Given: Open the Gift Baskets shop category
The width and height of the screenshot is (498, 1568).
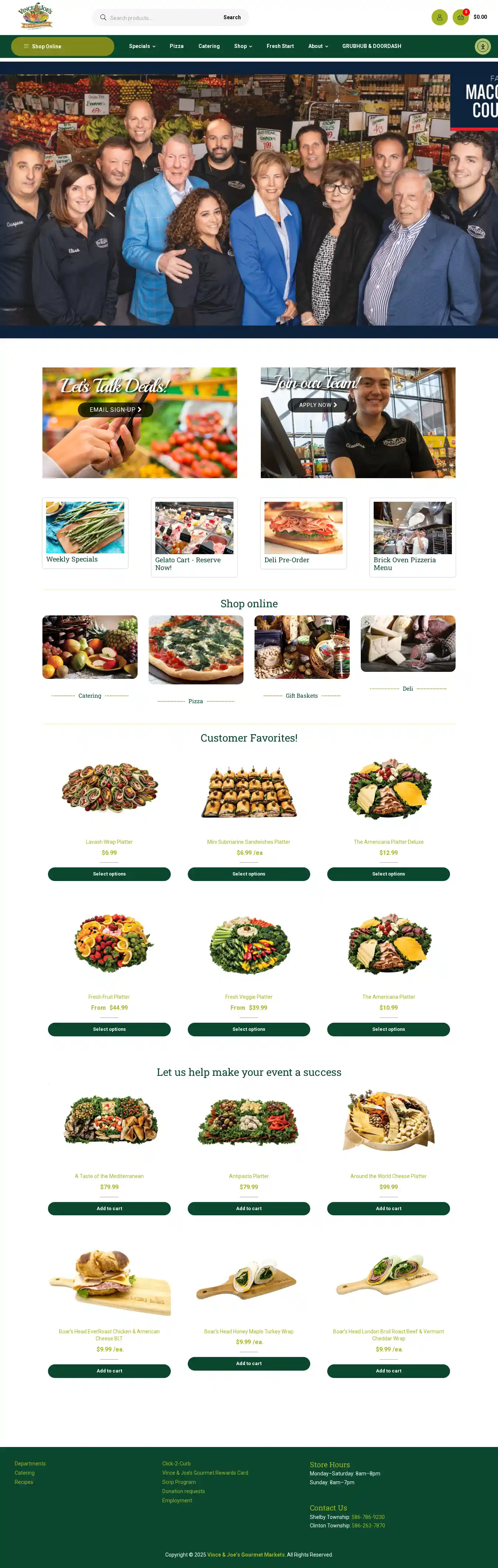Looking at the screenshot, I should [x=302, y=647].
